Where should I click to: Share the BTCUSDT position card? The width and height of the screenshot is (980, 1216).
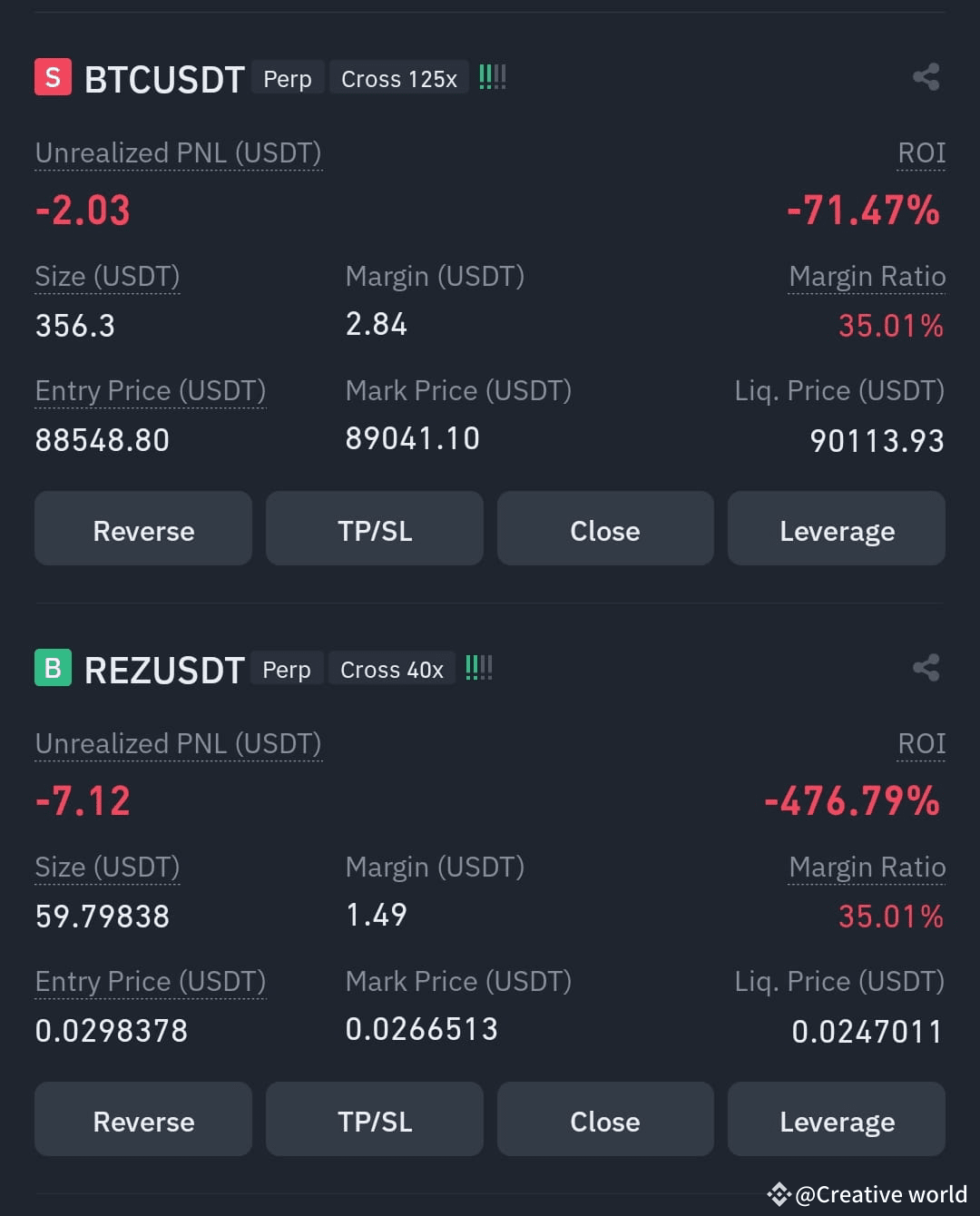pos(926,77)
